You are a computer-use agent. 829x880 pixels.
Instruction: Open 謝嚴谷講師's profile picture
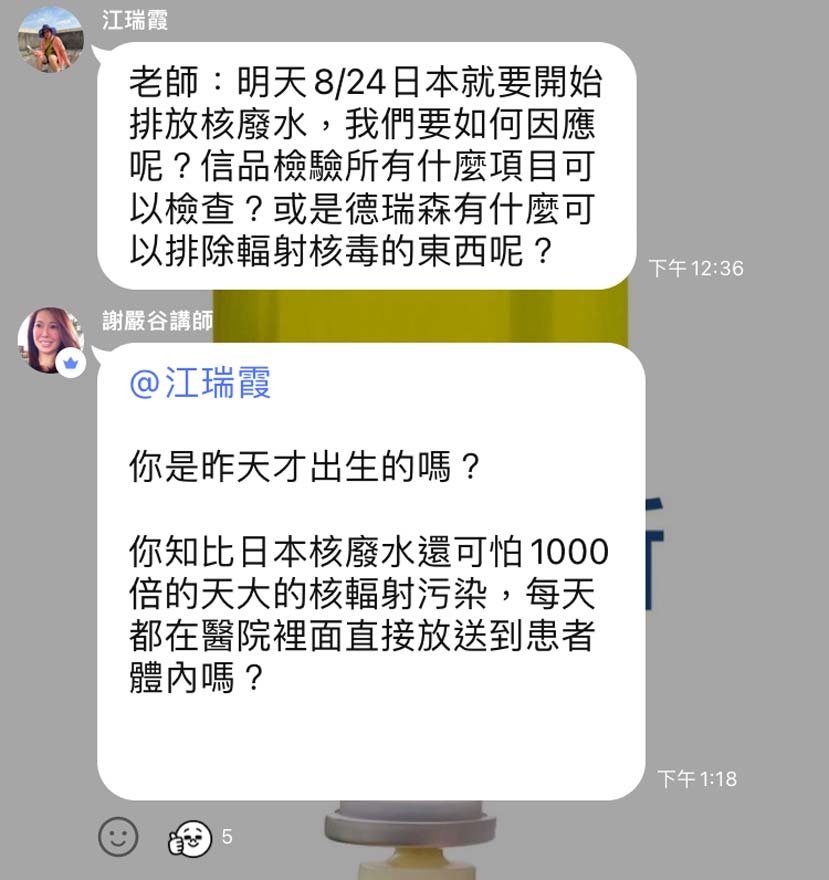click(x=51, y=340)
